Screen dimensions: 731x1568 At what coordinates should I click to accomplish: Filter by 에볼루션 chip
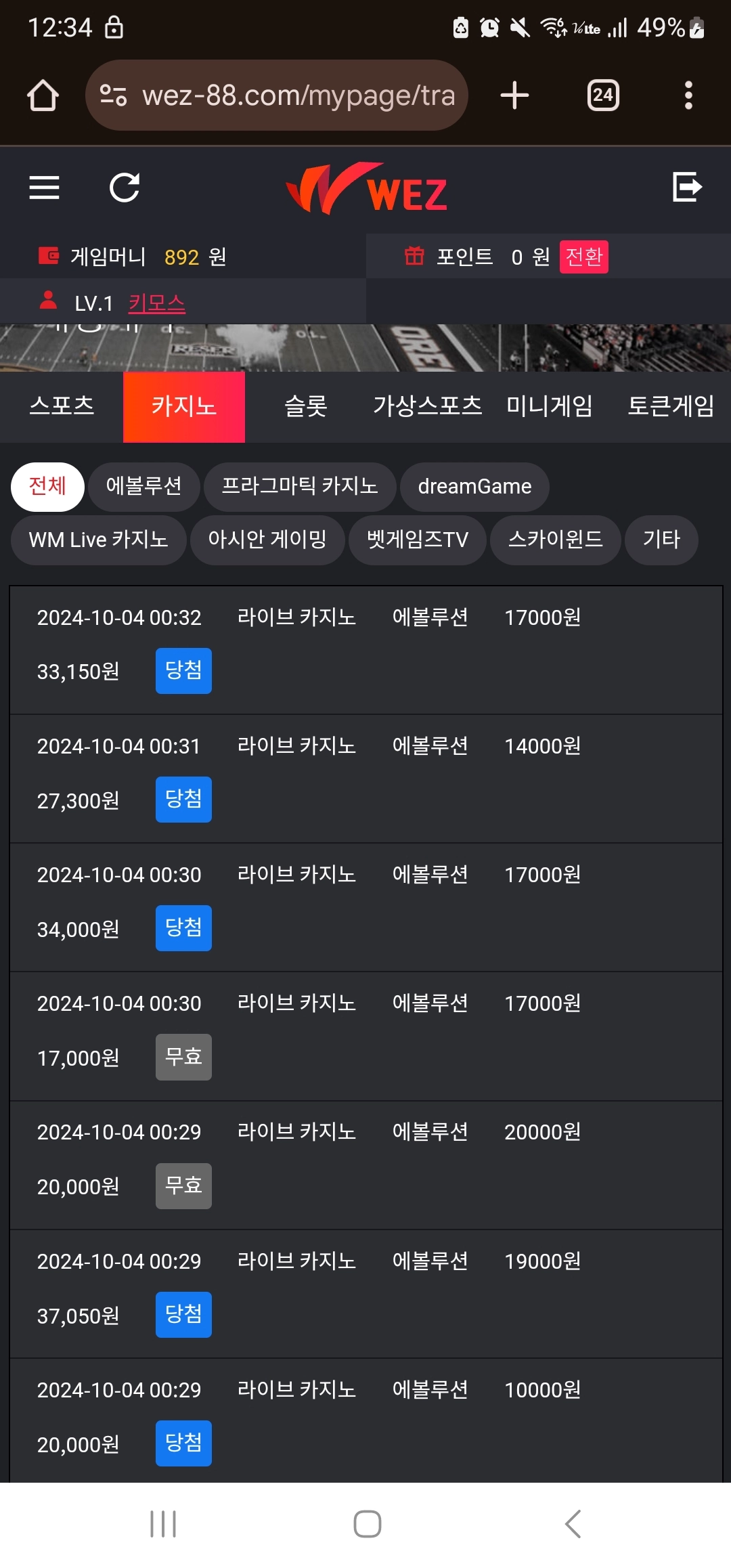coord(143,487)
